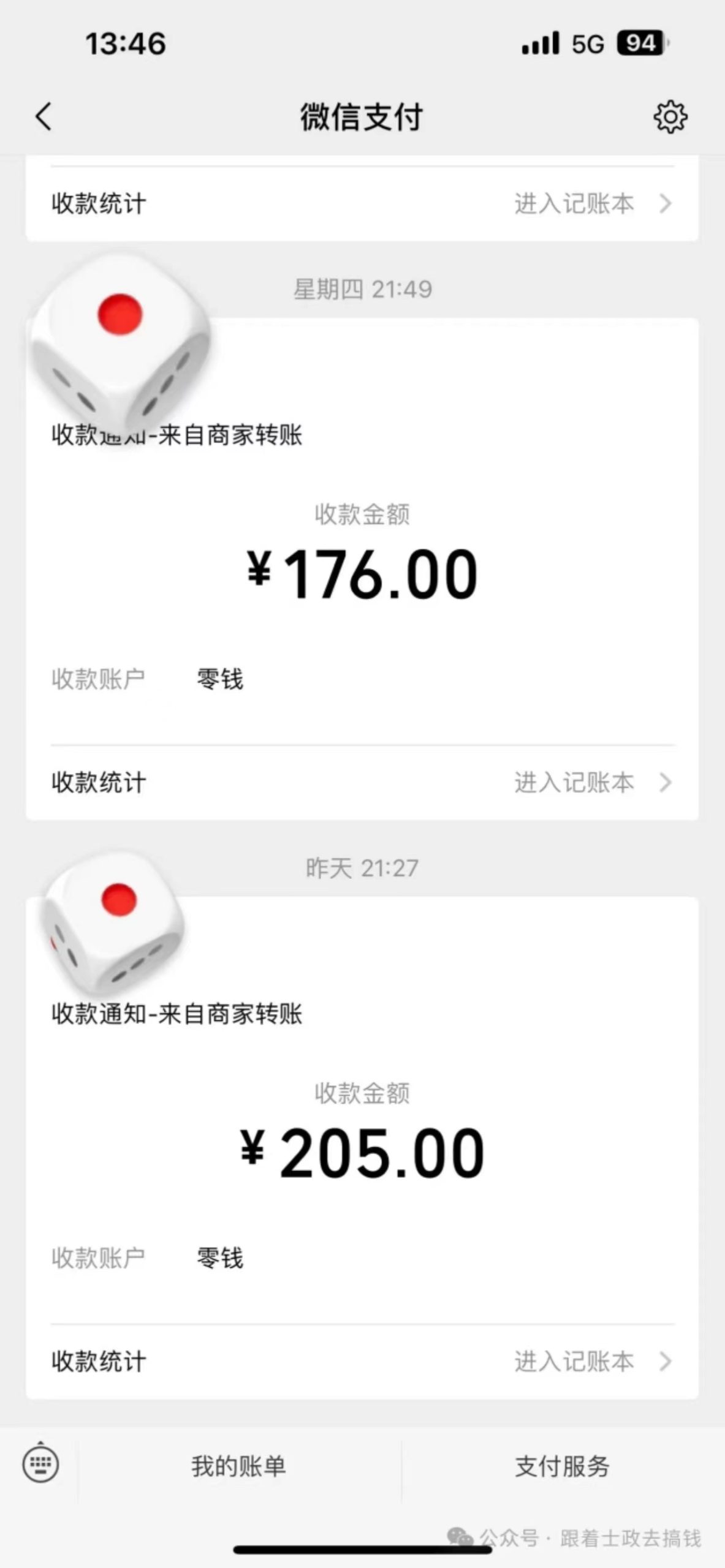Tap the 零钱 receiving account label

pyautogui.click(x=219, y=679)
